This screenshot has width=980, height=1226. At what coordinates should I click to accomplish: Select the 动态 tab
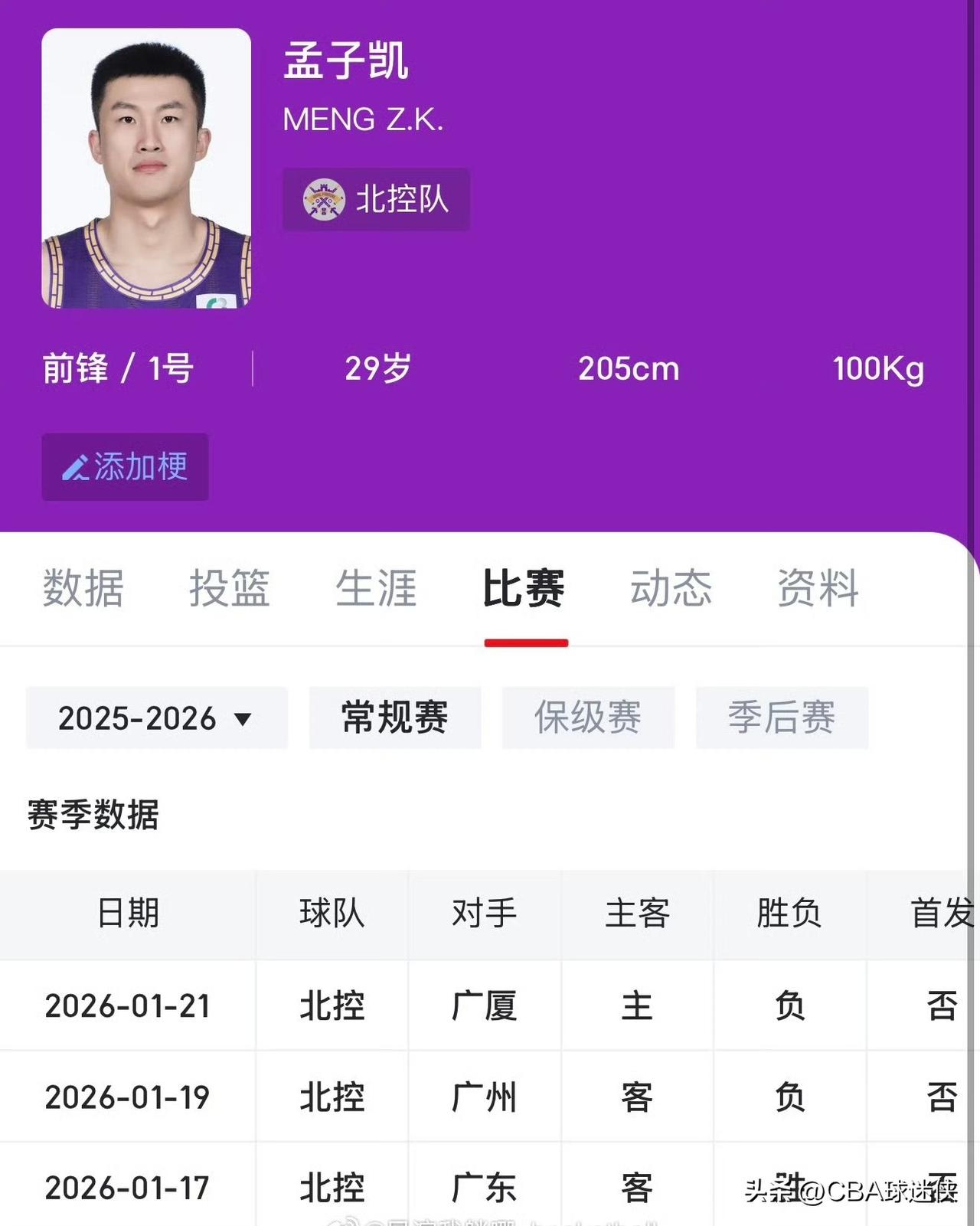(669, 588)
